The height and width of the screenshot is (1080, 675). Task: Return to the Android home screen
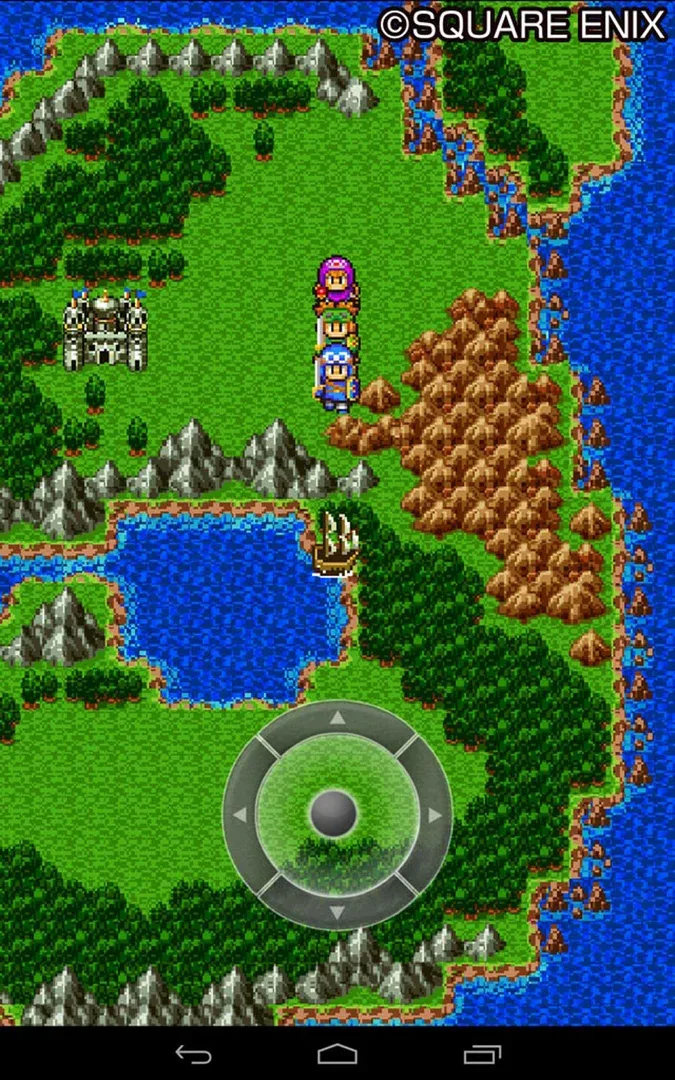pyautogui.click(x=337, y=1053)
